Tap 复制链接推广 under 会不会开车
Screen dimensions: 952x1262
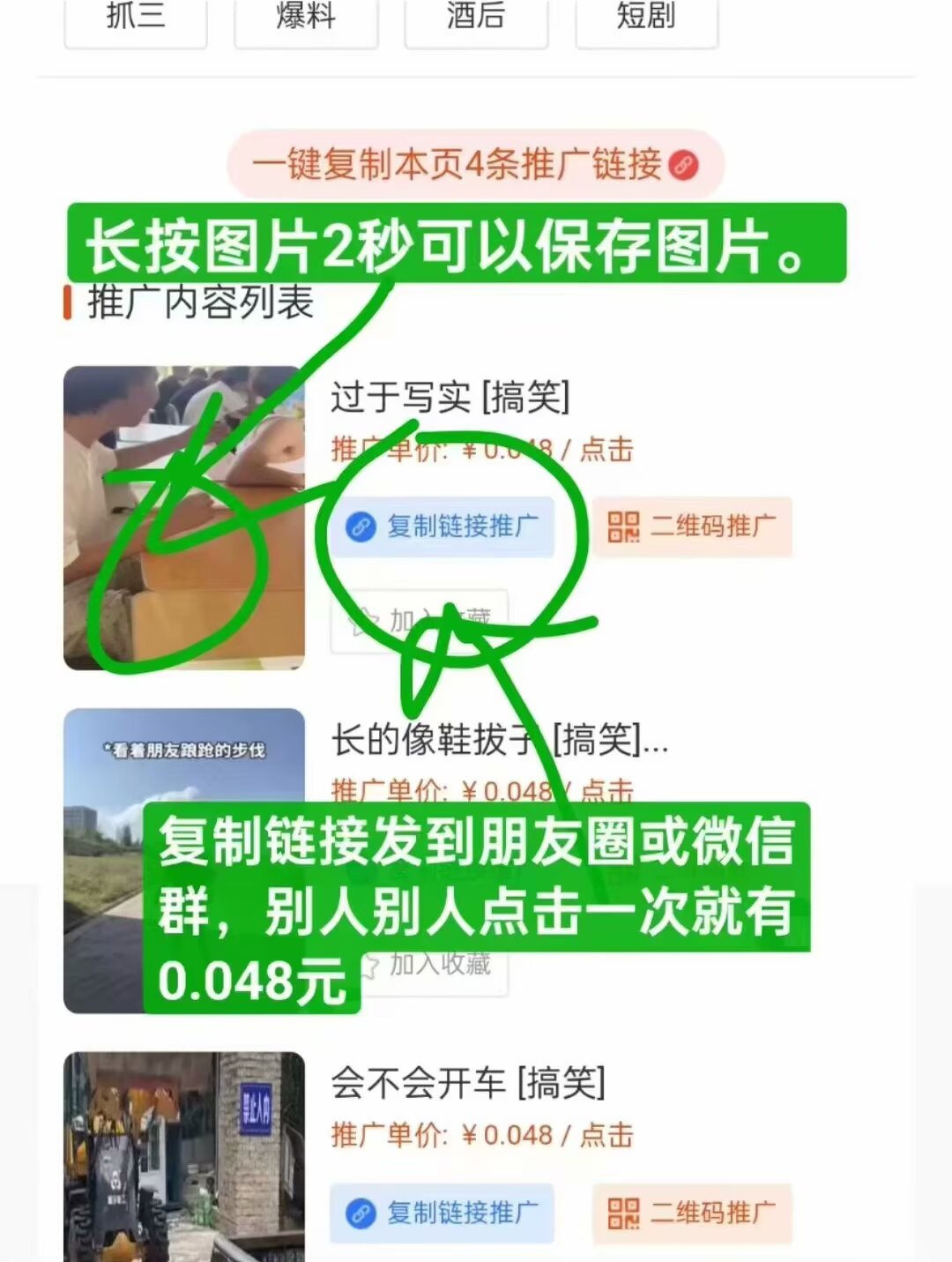(443, 1213)
